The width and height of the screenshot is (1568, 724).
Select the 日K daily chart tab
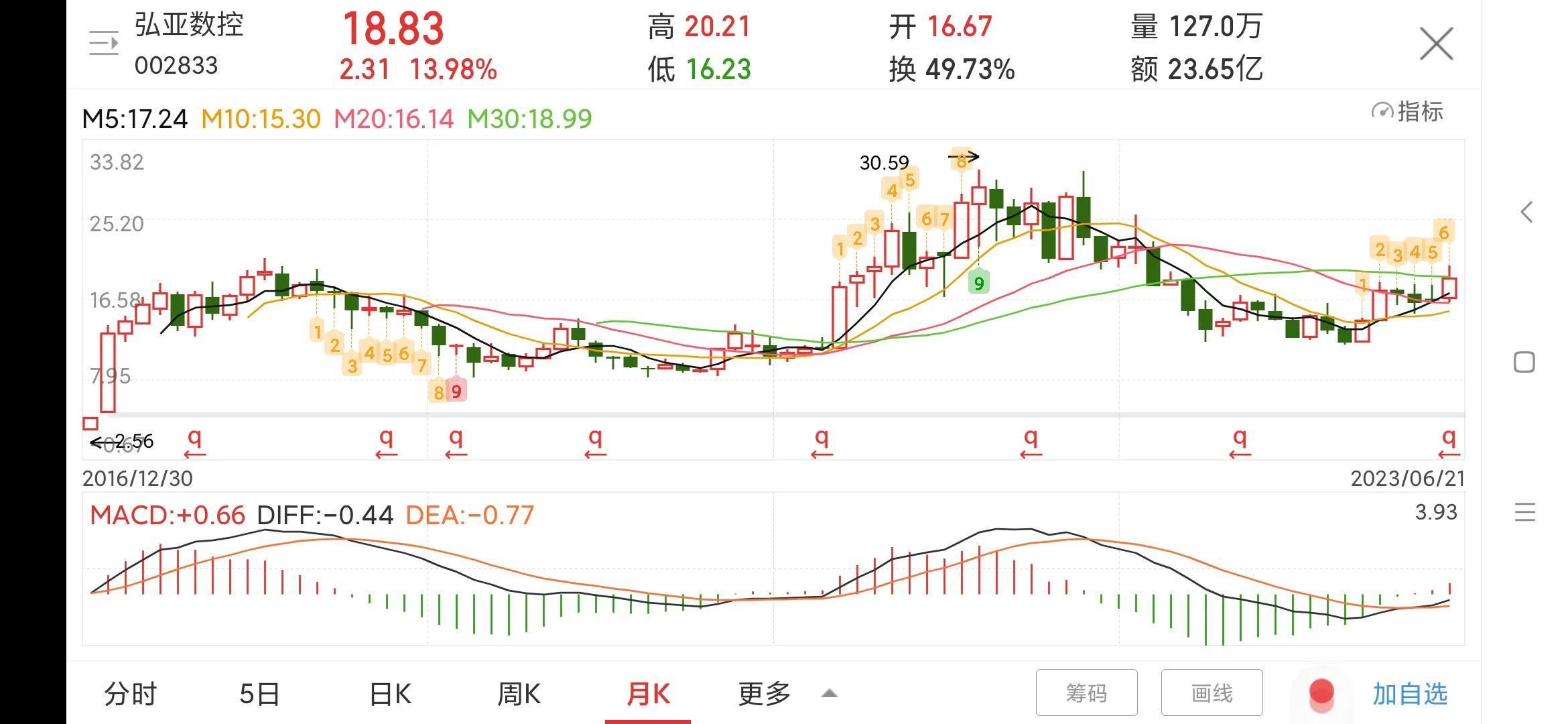click(x=390, y=693)
